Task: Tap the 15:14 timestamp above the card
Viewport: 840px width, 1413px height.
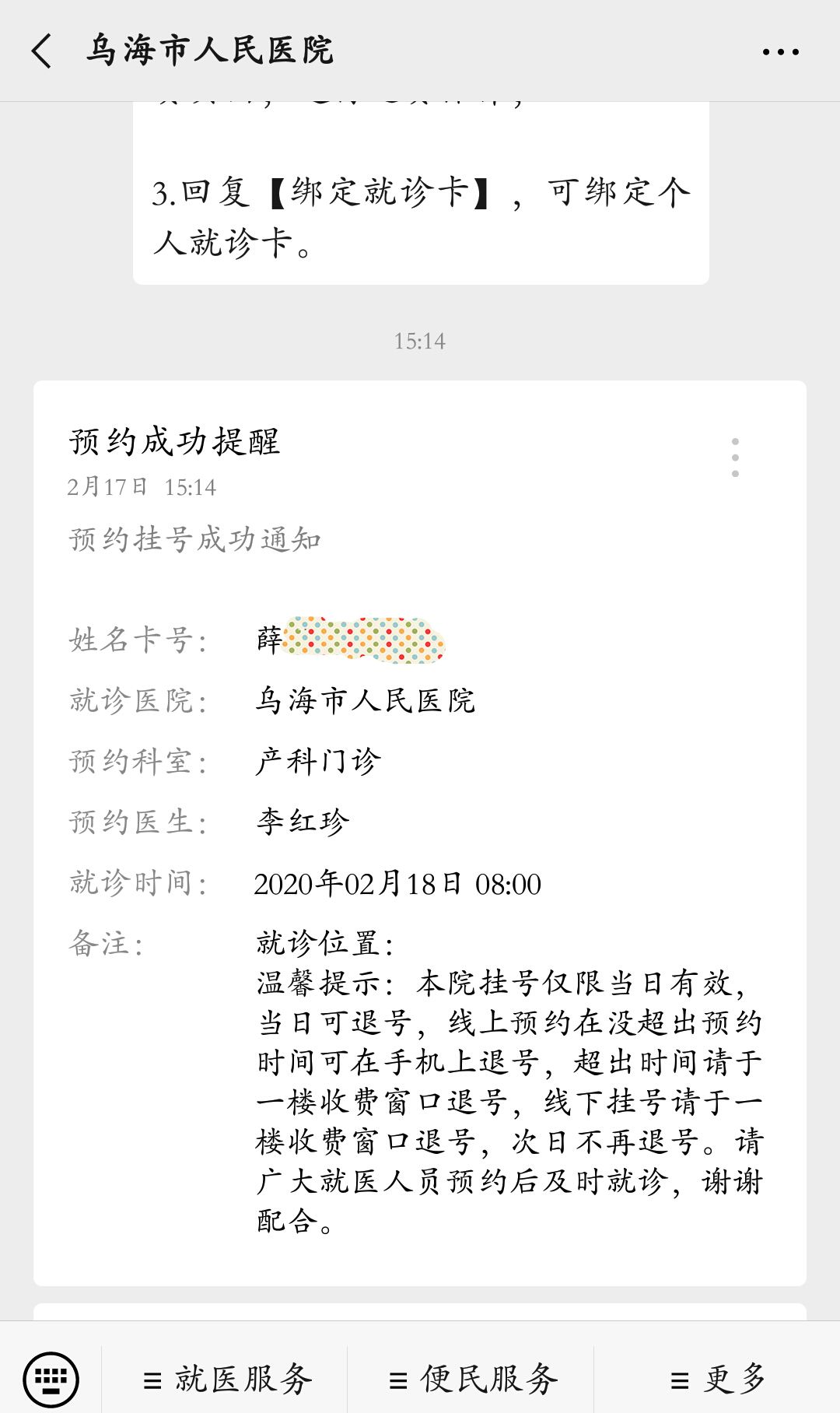Action: (x=418, y=338)
